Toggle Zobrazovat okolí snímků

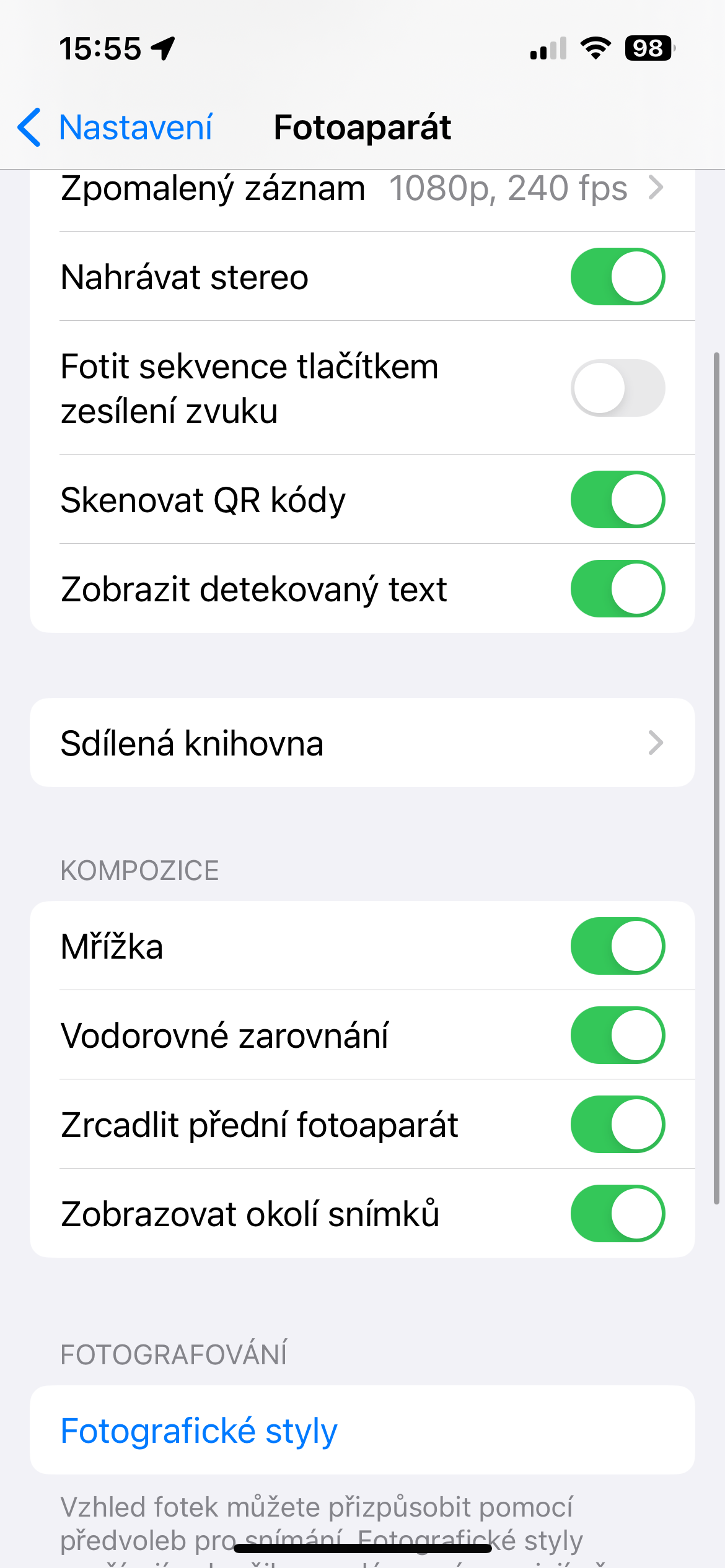(617, 1214)
